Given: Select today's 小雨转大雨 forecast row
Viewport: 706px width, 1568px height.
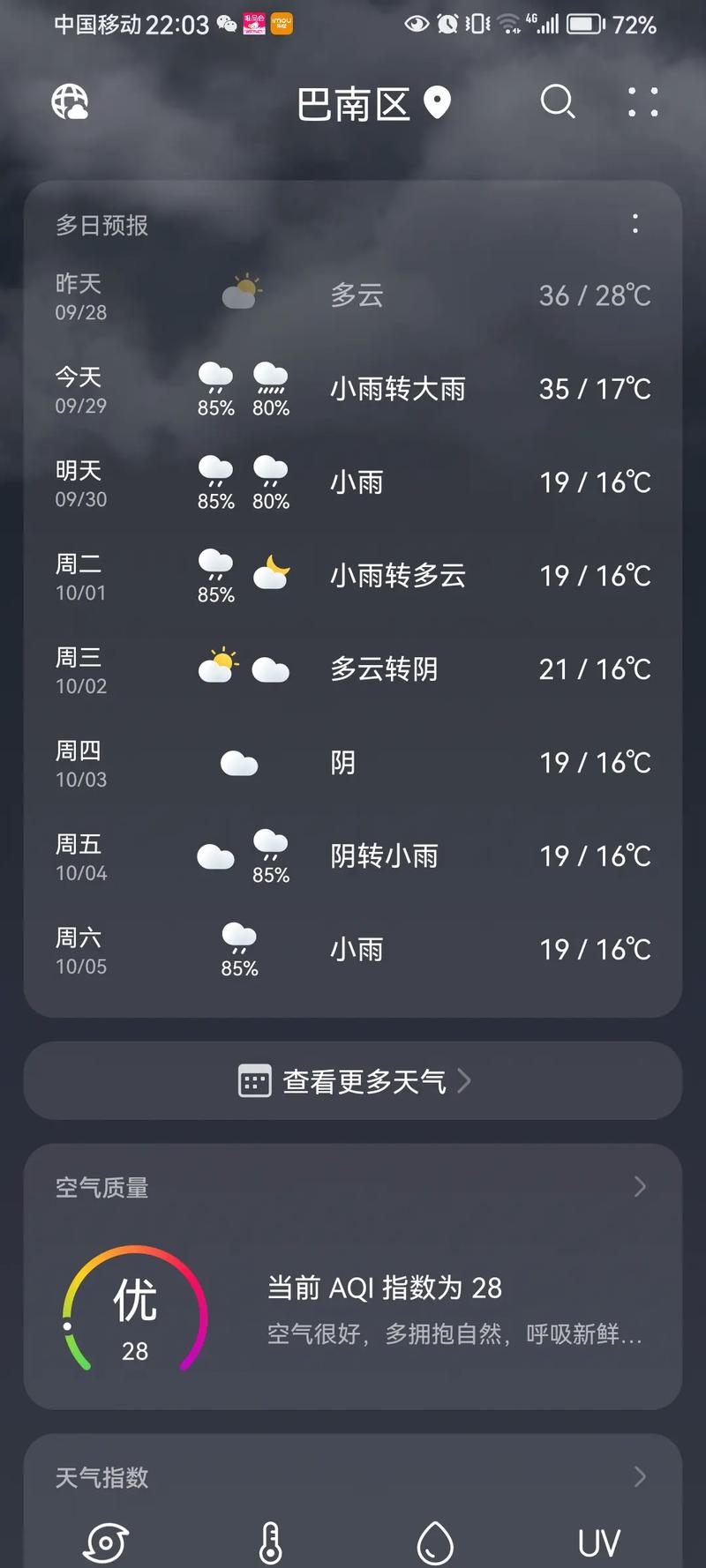Looking at the screenshot, I should (353, 388).
